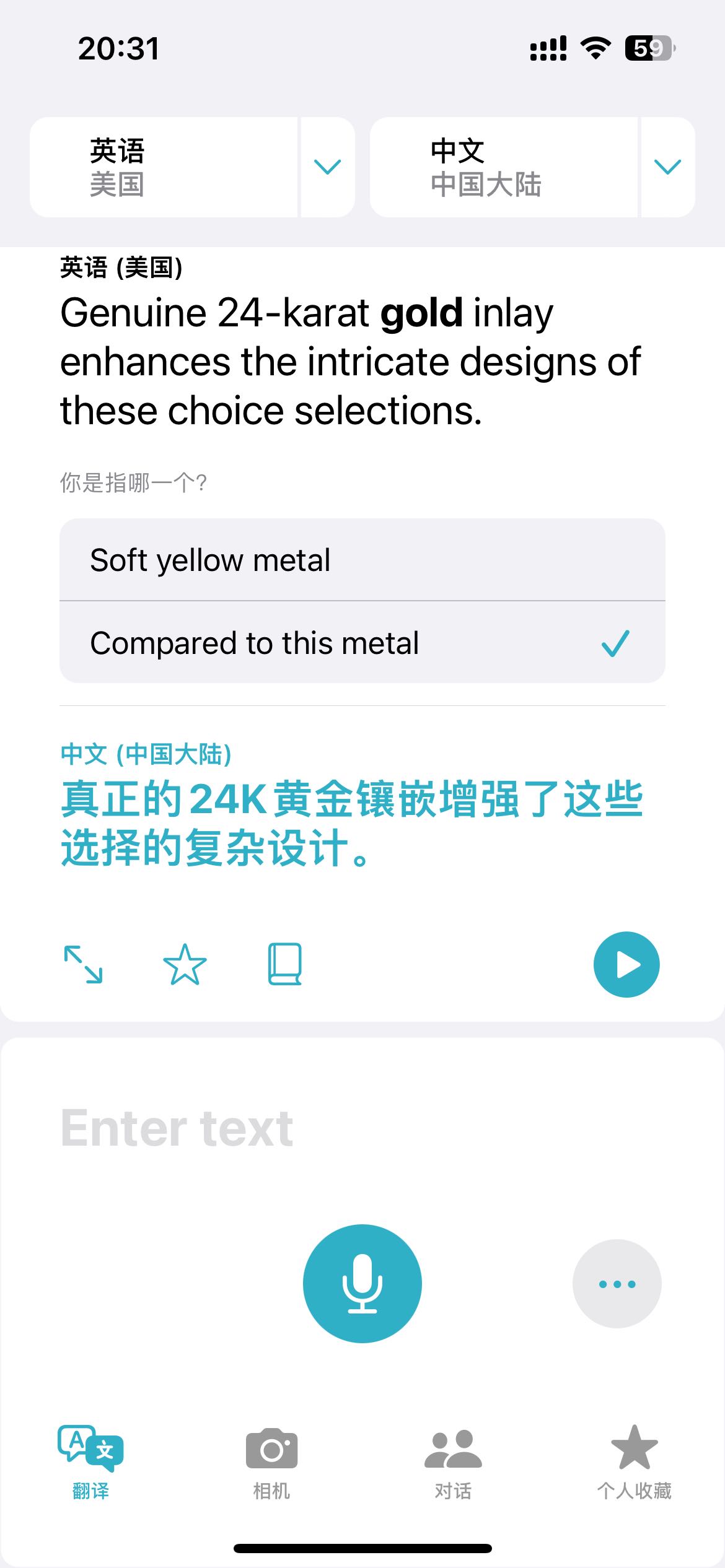Screen dimensions: 725x1568
Task: Go to the 翻译 translation tab
Action: click(90, 1463)
